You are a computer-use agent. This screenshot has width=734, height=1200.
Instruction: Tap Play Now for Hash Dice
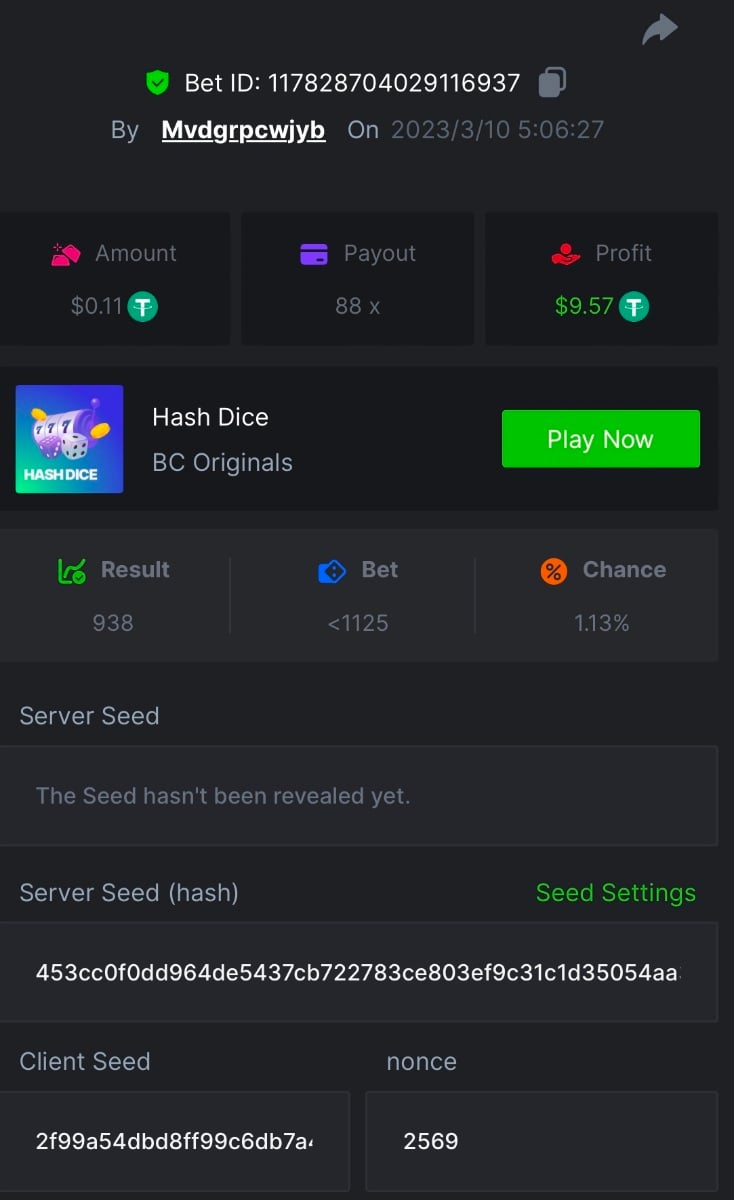point(600,439)
